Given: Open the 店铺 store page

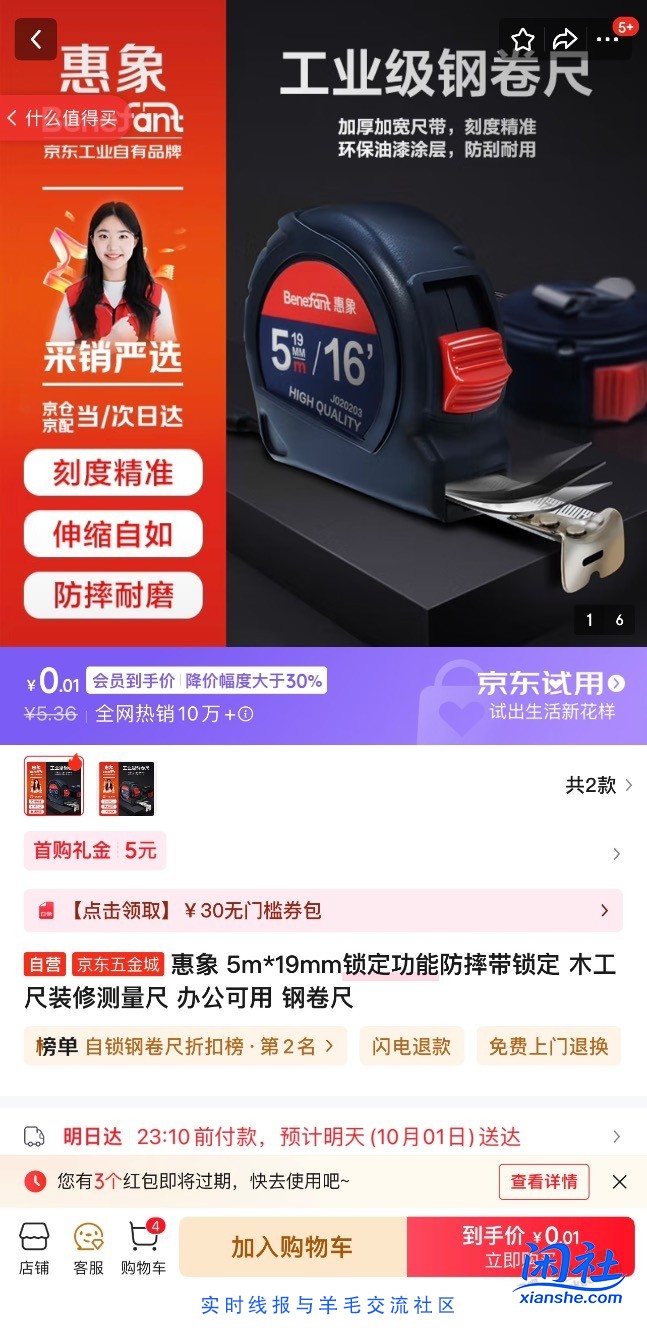Looking at the screenshot, I should coord(34,1248).
